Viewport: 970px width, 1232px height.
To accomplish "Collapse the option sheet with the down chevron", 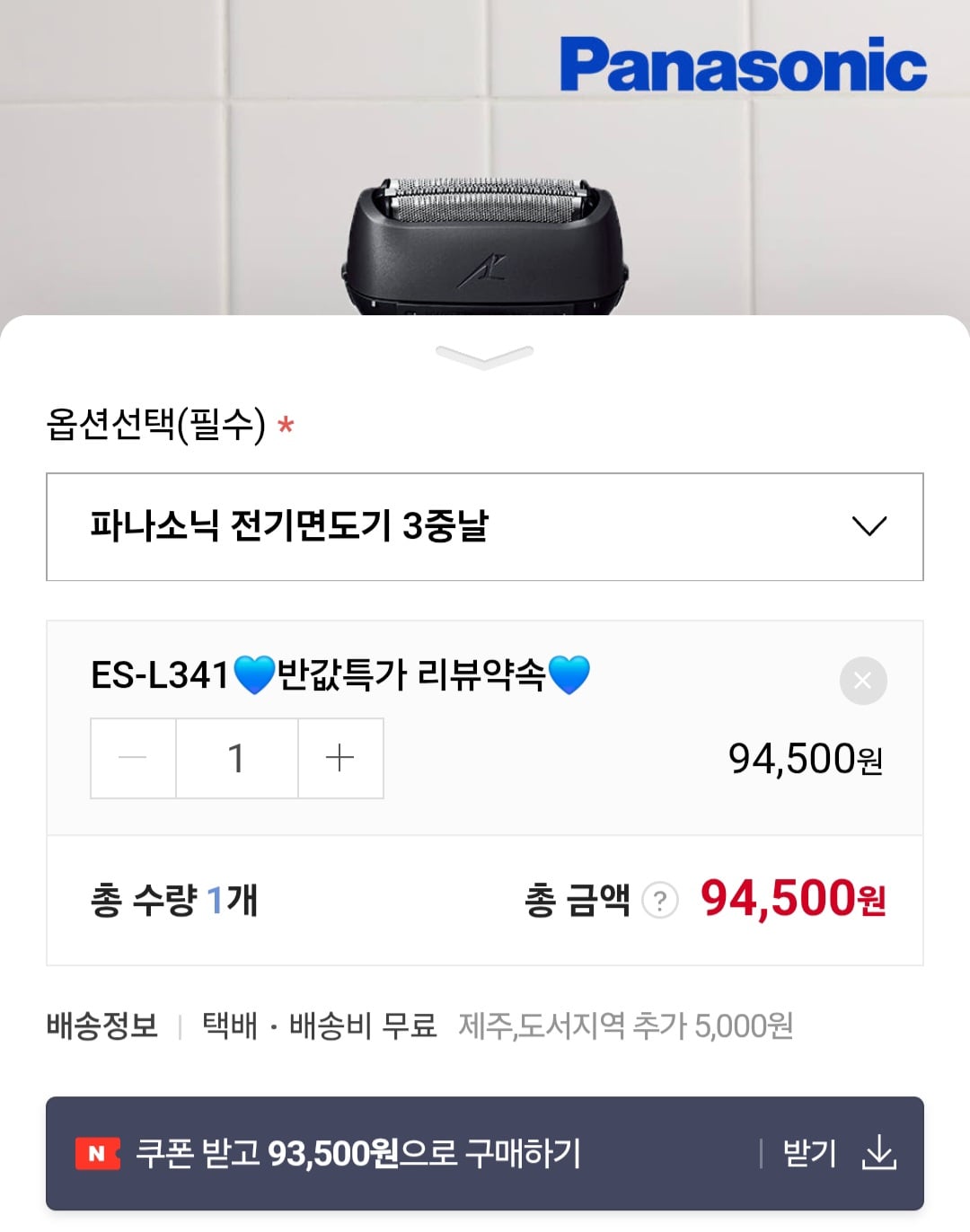I will [x=485, y=356].
